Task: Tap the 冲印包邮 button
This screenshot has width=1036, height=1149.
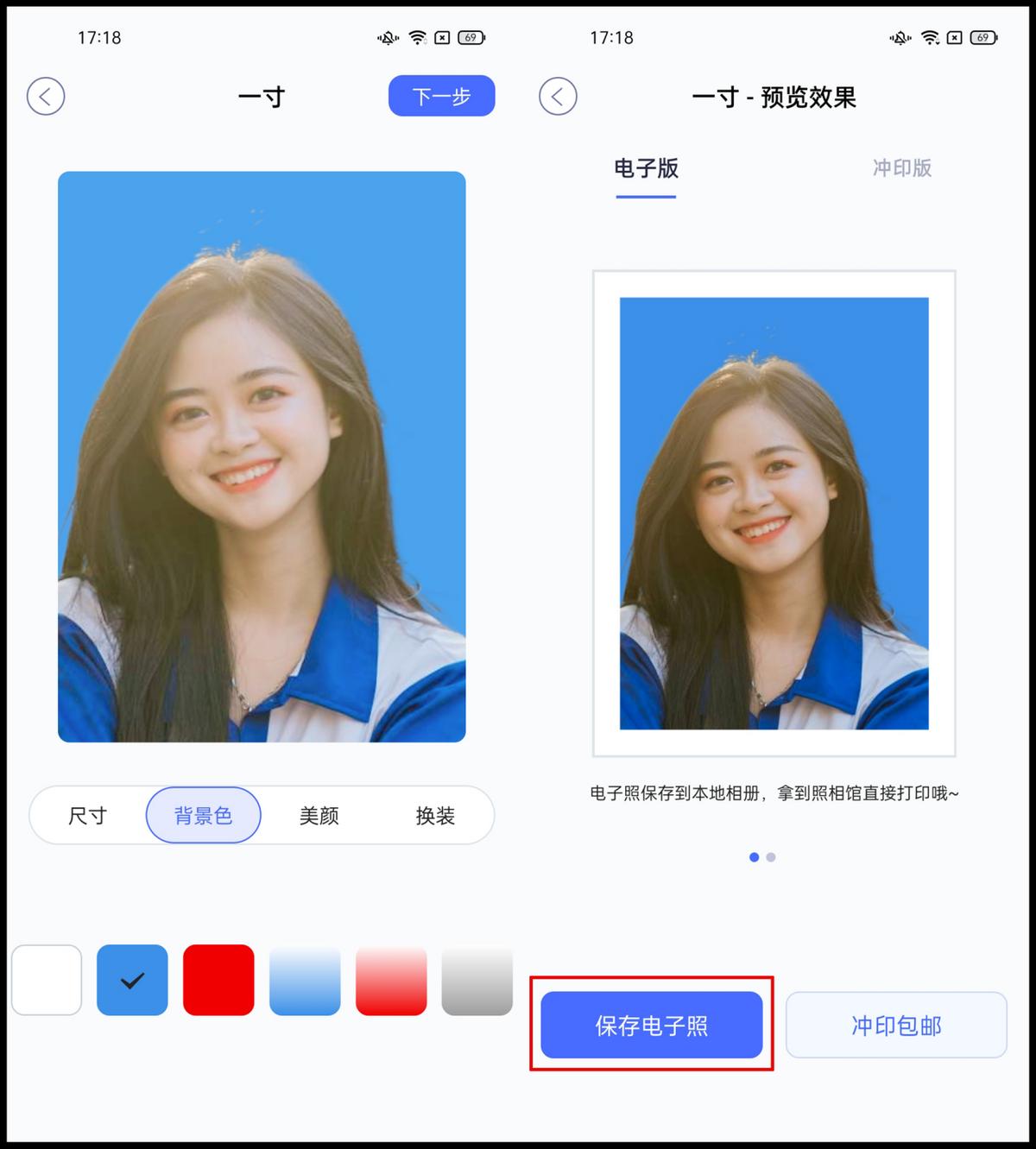Action: coord(896,1025)
